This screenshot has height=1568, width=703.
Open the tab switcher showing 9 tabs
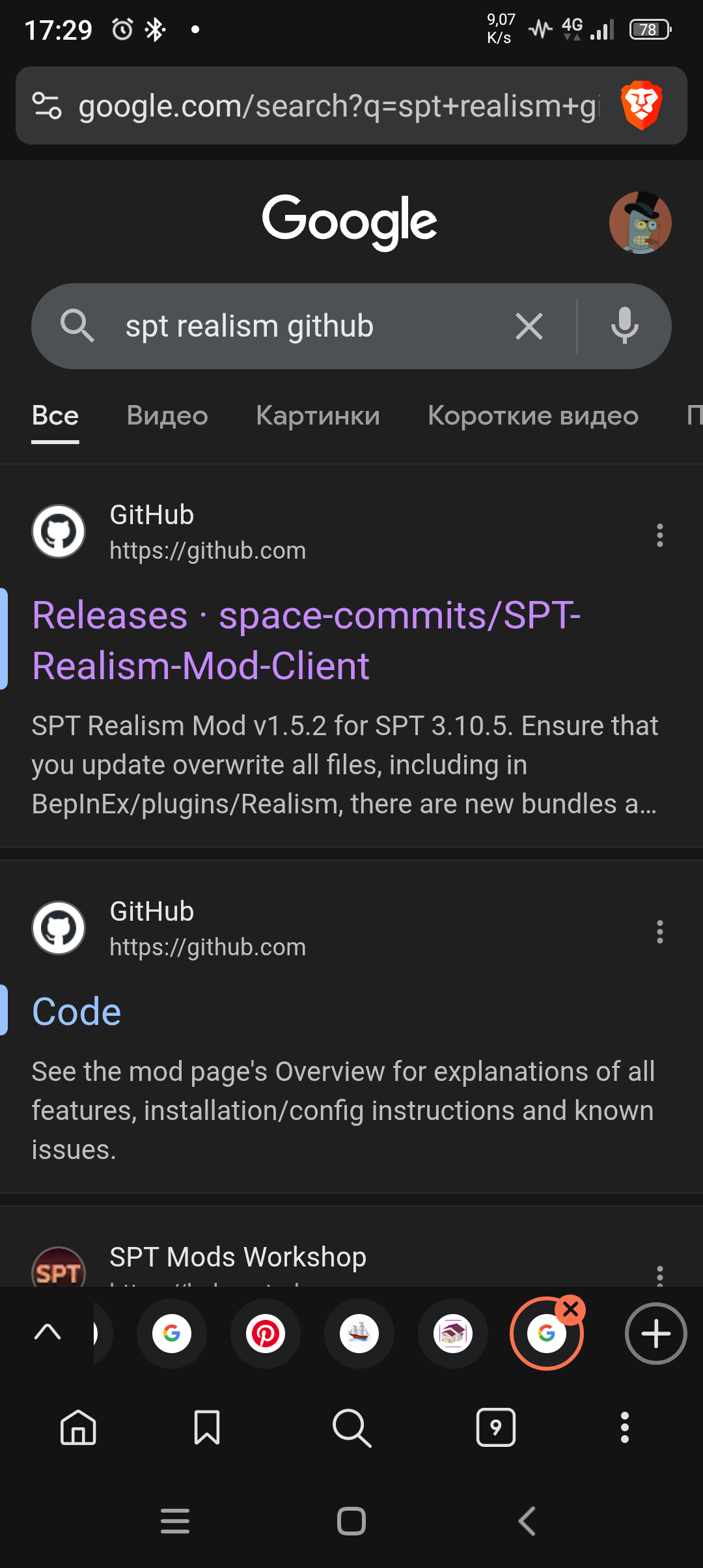point(496,1427)
